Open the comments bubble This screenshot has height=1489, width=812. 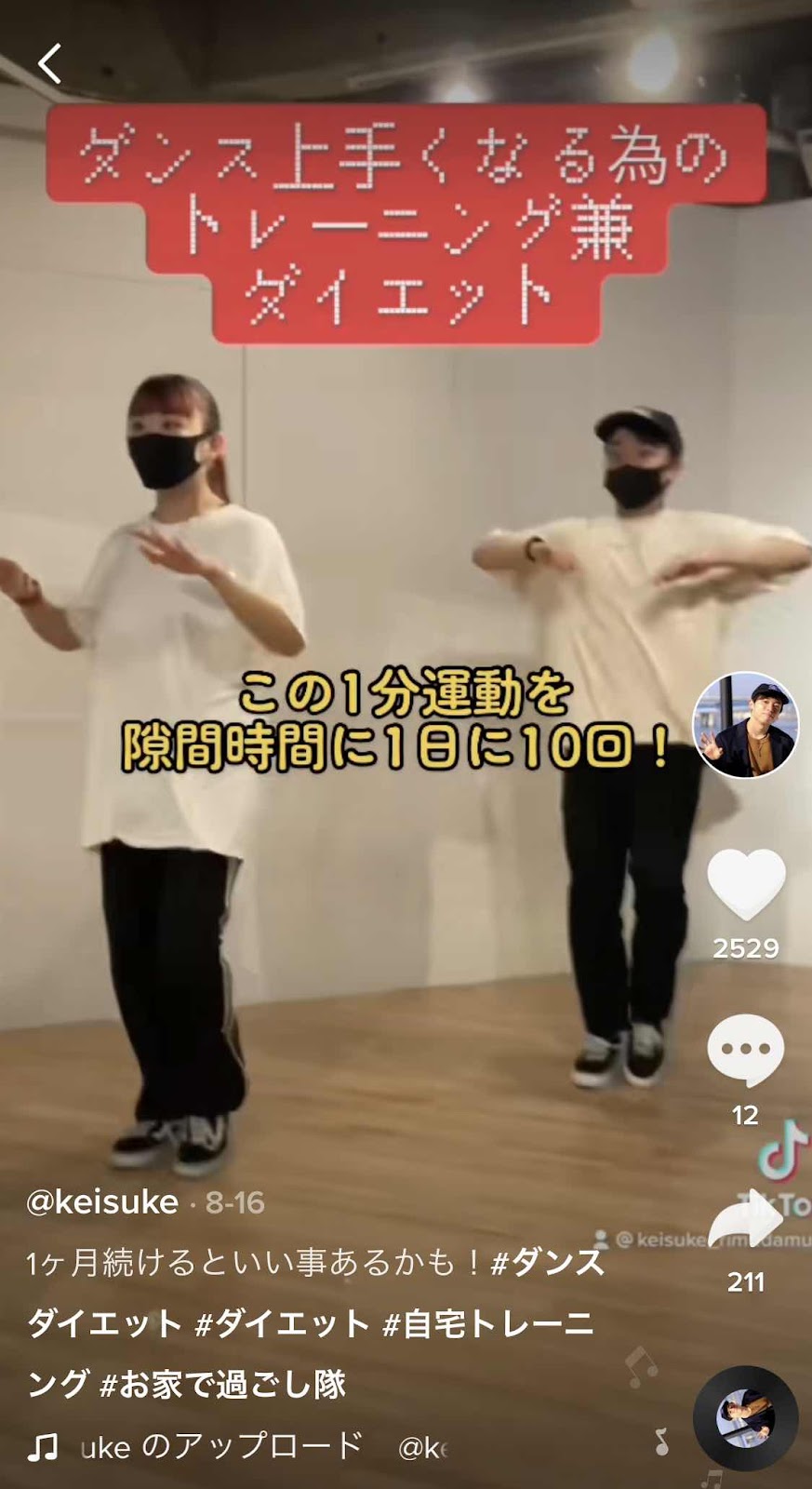746,1051
